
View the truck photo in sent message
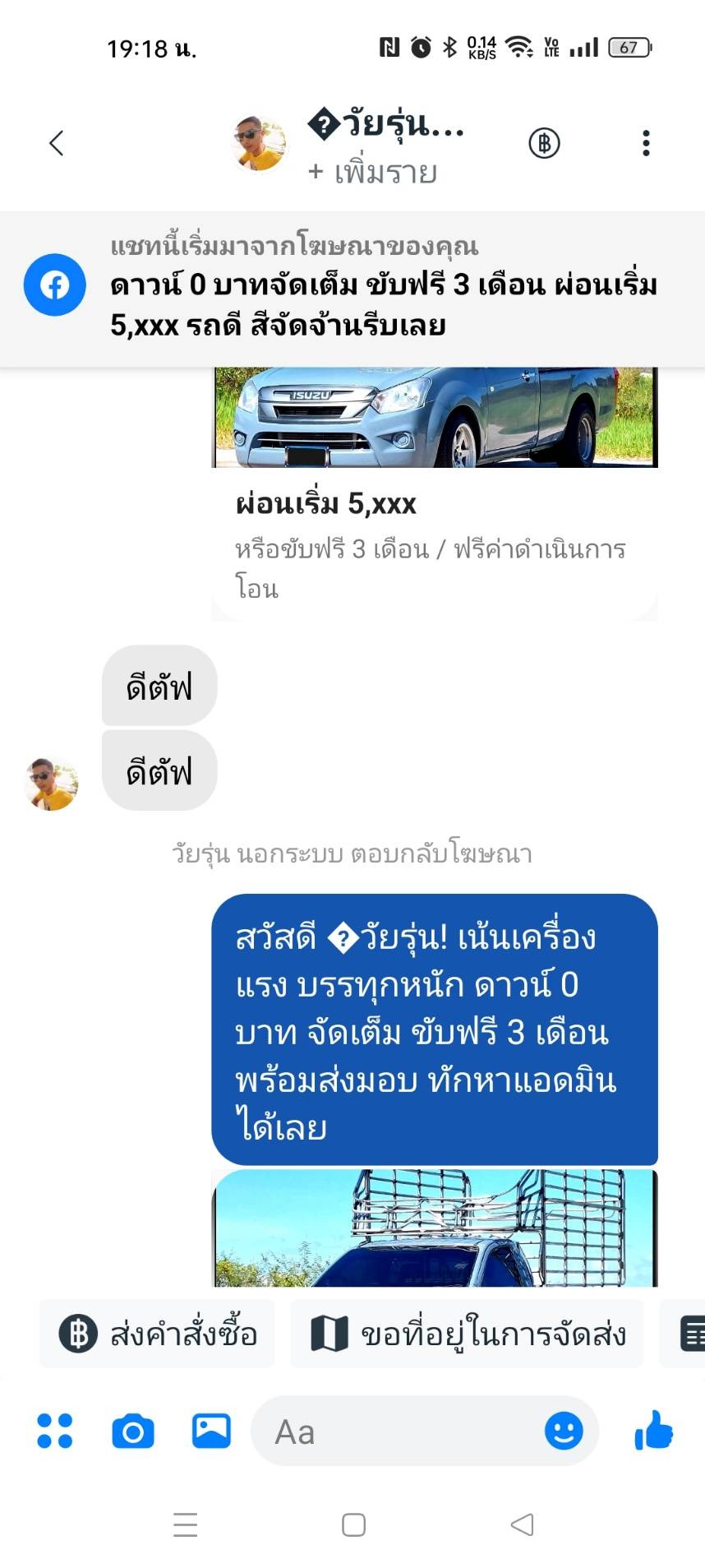tap(434, 1228)
